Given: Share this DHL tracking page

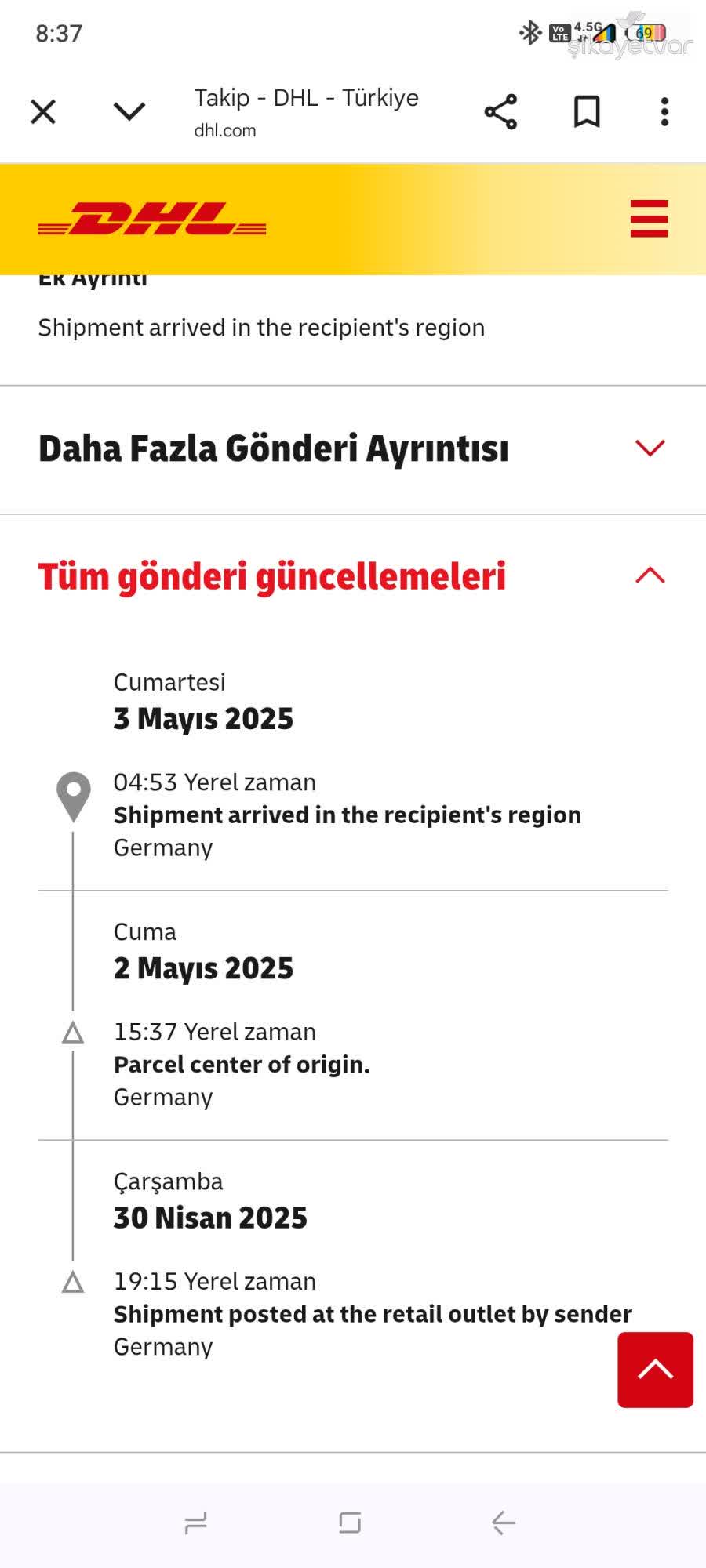Looking at the screenshot, I should pyautogui.click(x=500, y=111).
